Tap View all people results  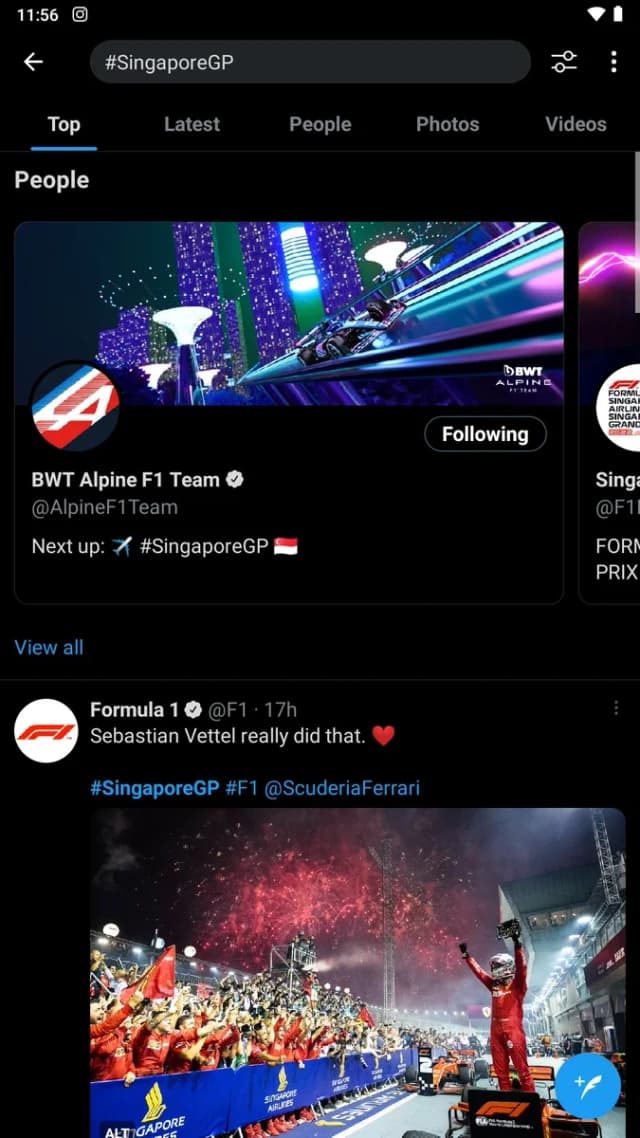click(49, 647)
